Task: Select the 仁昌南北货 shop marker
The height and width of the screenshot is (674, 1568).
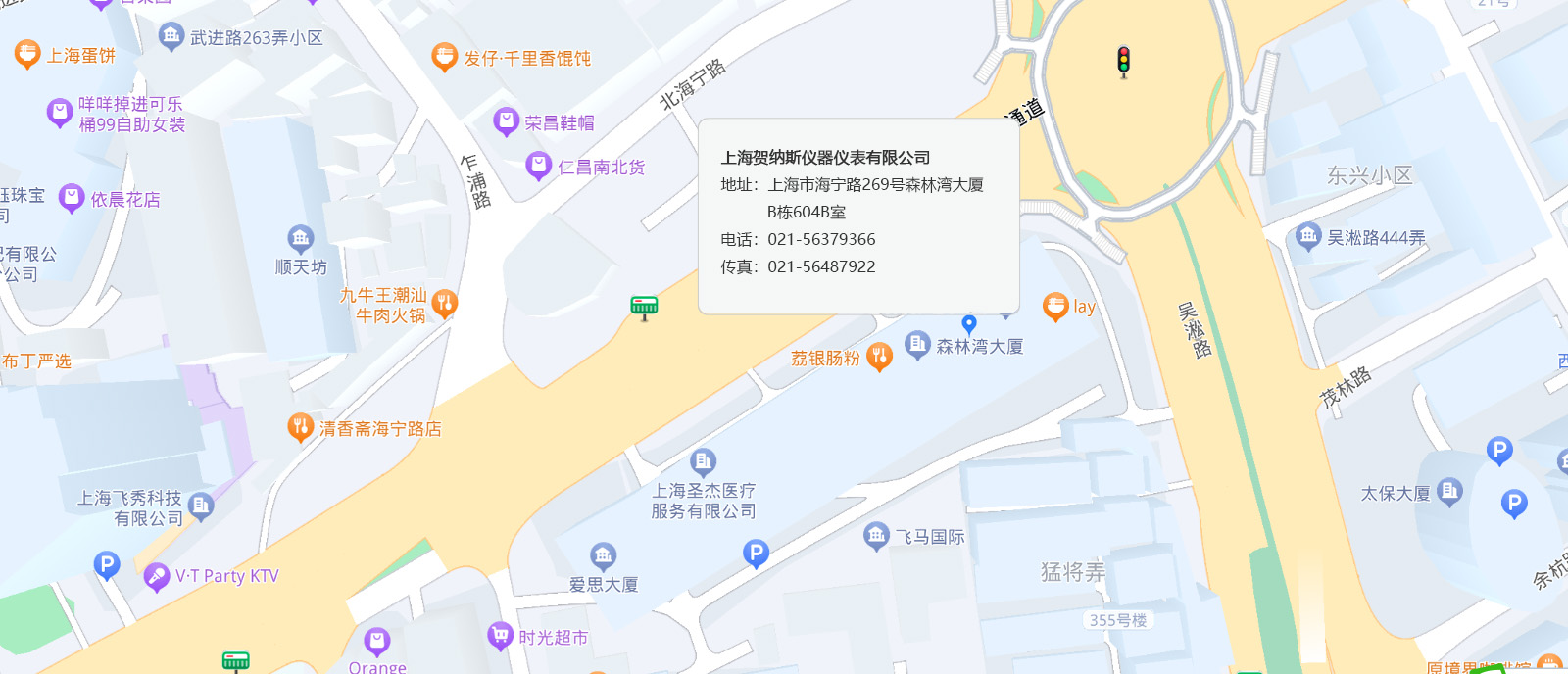Action: (x=539, y=166)
